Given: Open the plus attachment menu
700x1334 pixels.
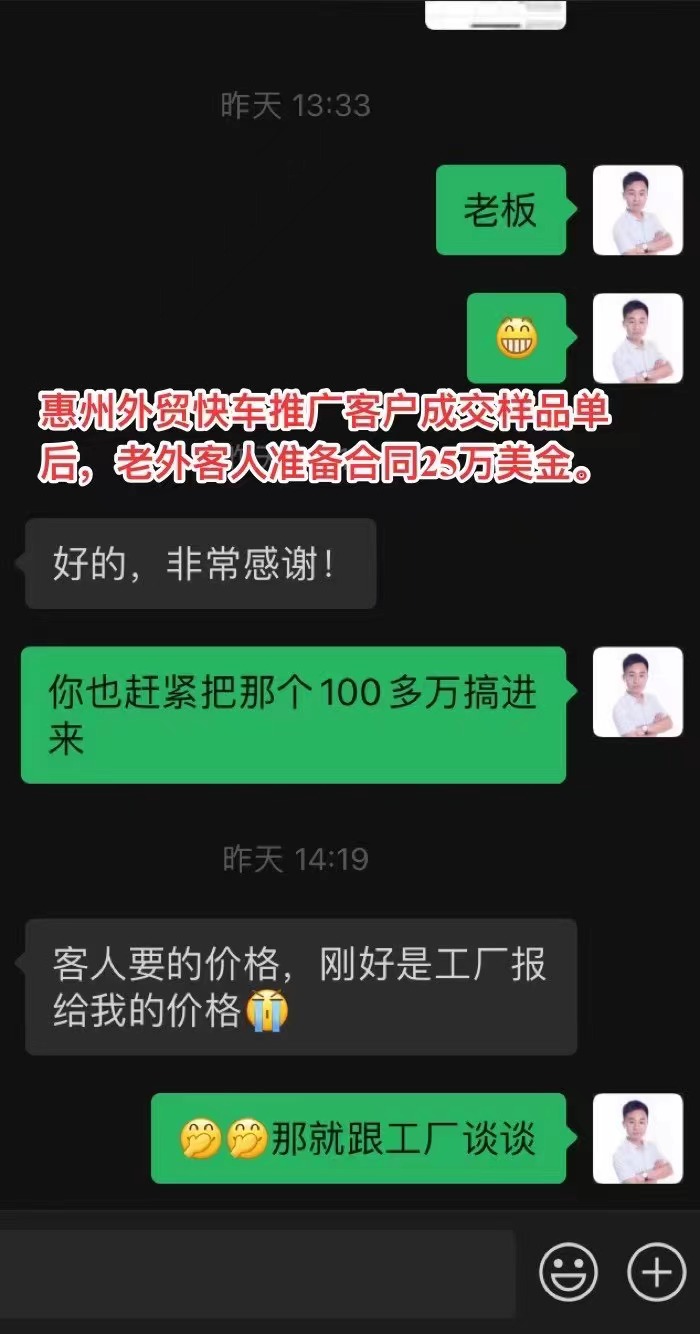Looking at the screenshot, I should point(656,1273).
